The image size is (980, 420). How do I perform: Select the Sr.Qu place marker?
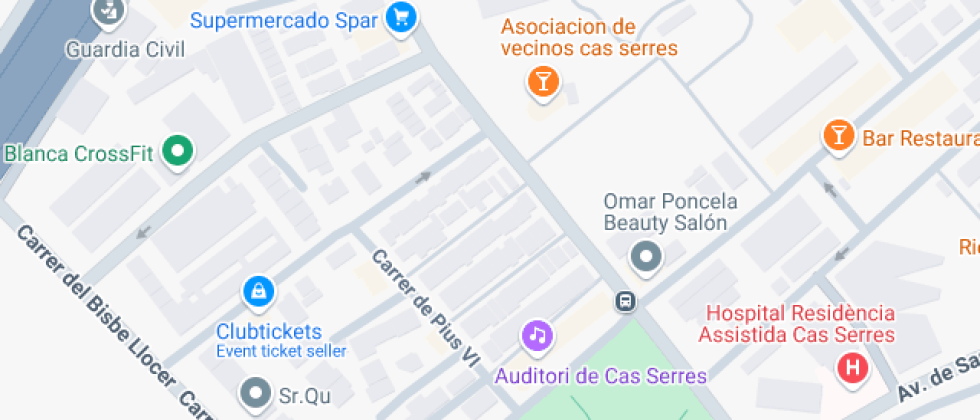257,391
